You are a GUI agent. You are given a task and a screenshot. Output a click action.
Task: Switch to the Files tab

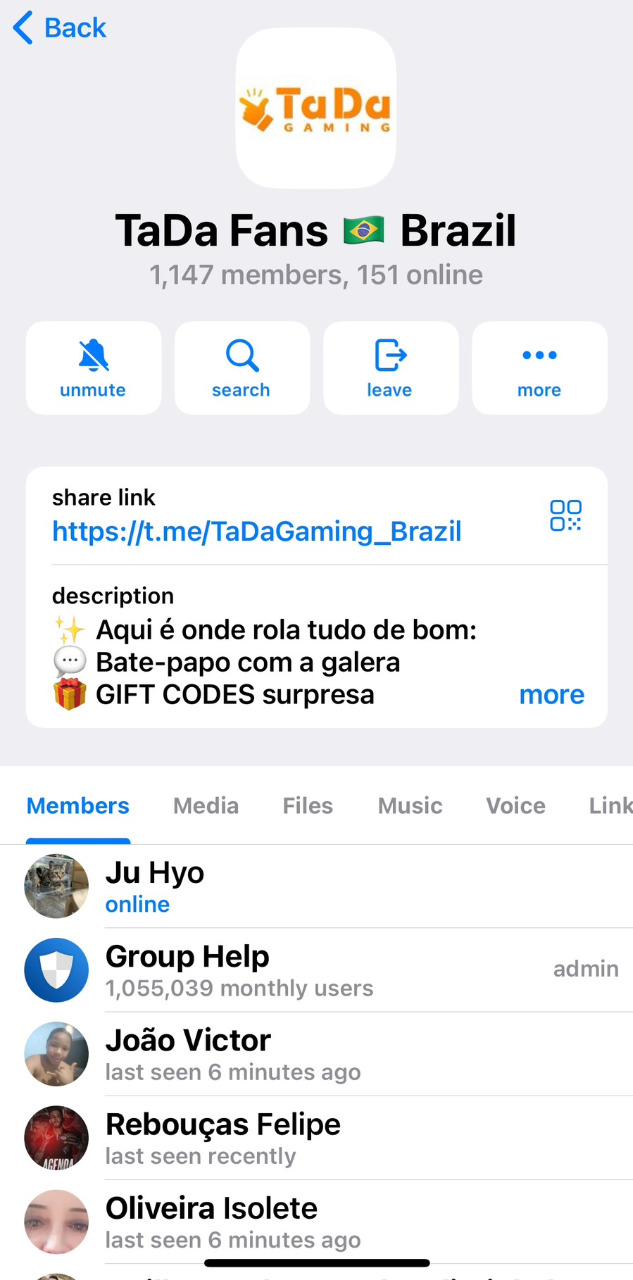[x=308, y=806]
